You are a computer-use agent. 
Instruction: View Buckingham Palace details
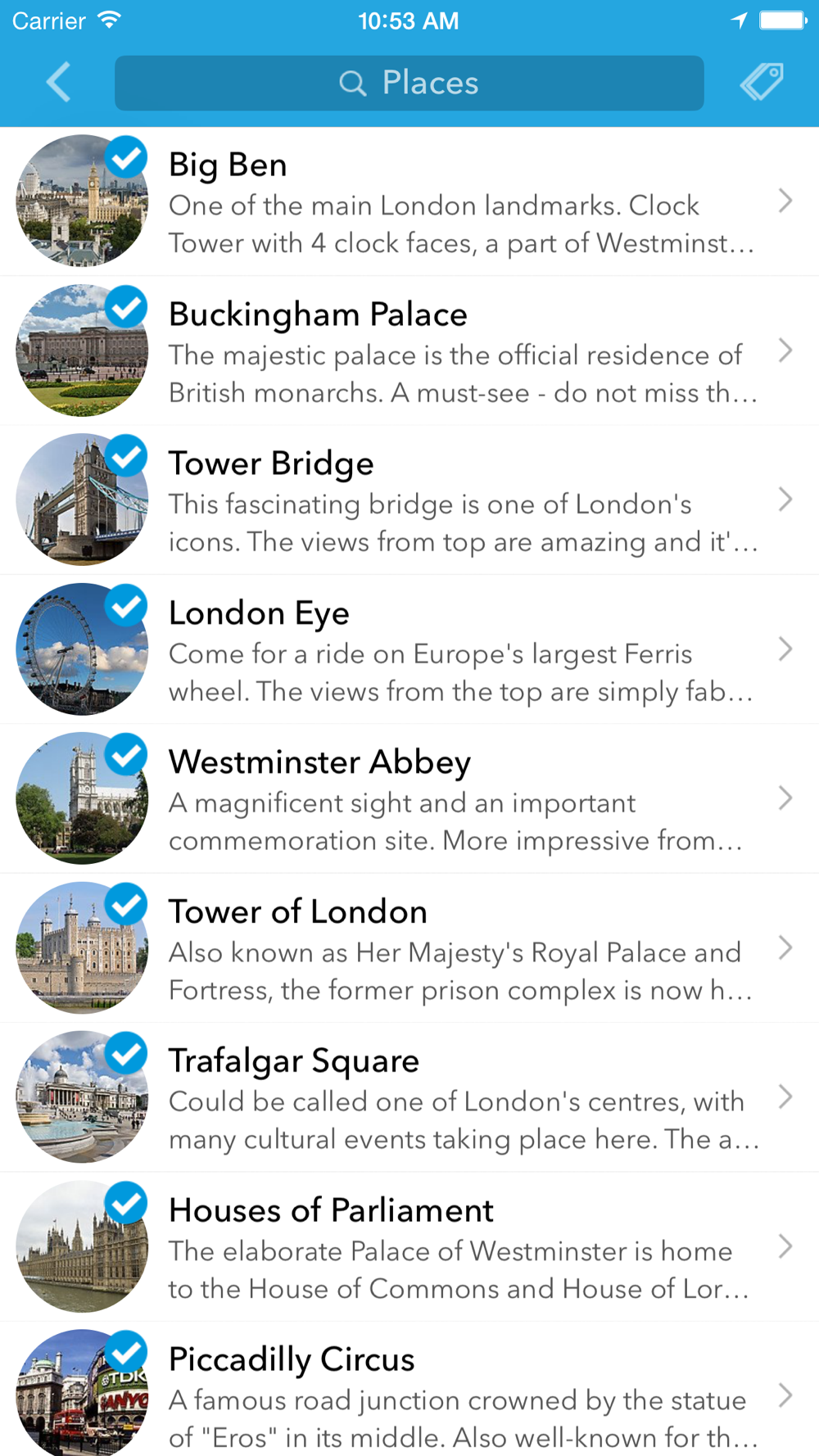click(459, 352)
